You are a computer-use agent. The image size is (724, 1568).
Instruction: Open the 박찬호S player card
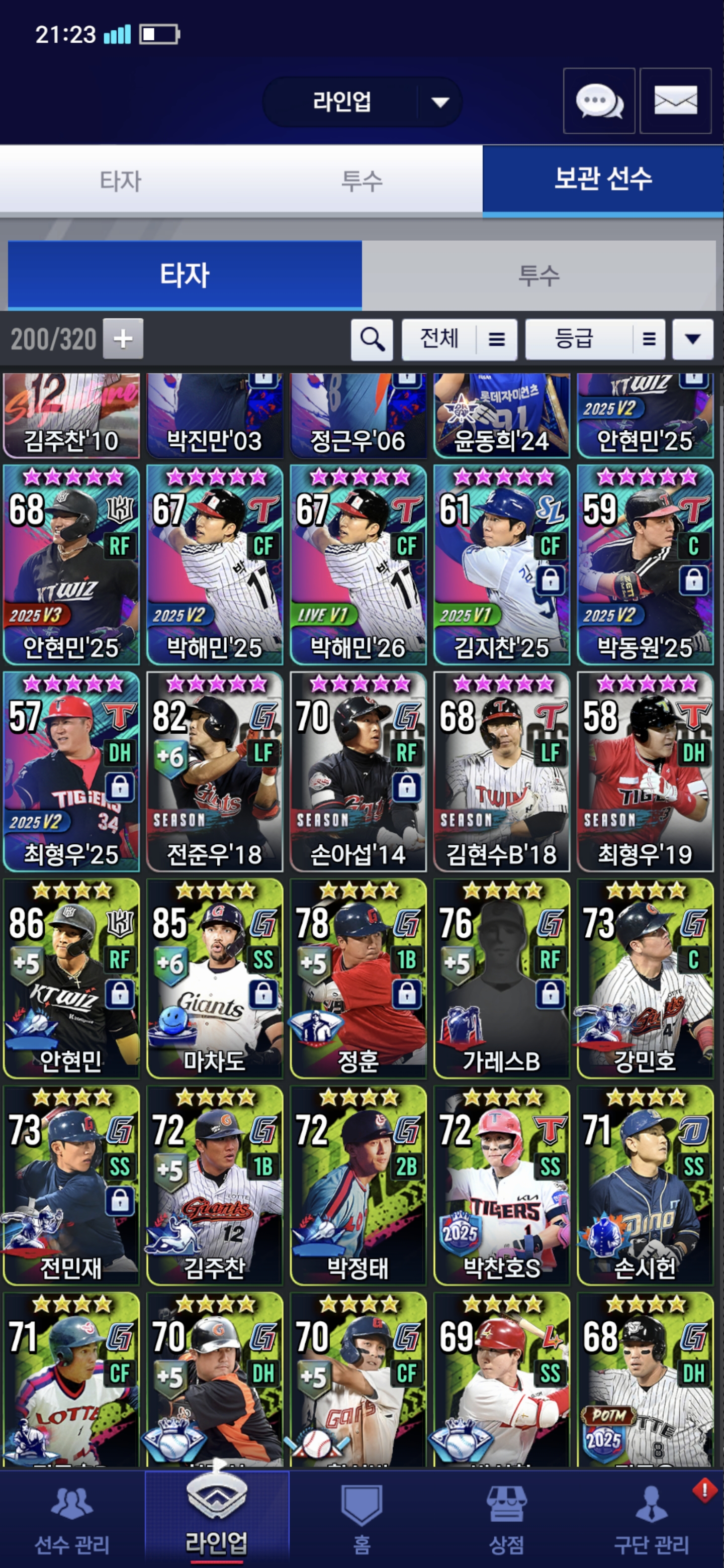coord(501,1185)
